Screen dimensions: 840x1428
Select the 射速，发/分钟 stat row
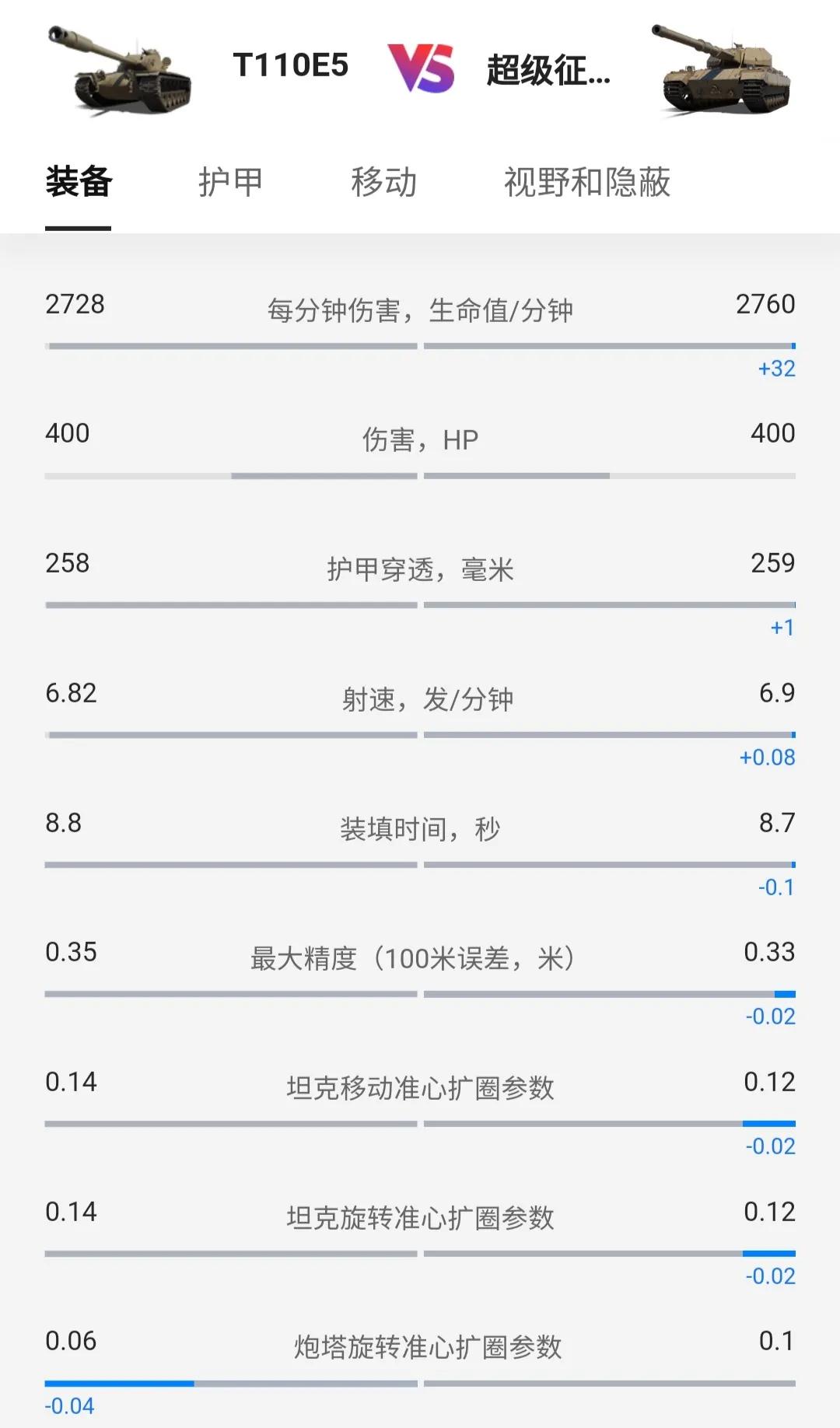point(420,698)
